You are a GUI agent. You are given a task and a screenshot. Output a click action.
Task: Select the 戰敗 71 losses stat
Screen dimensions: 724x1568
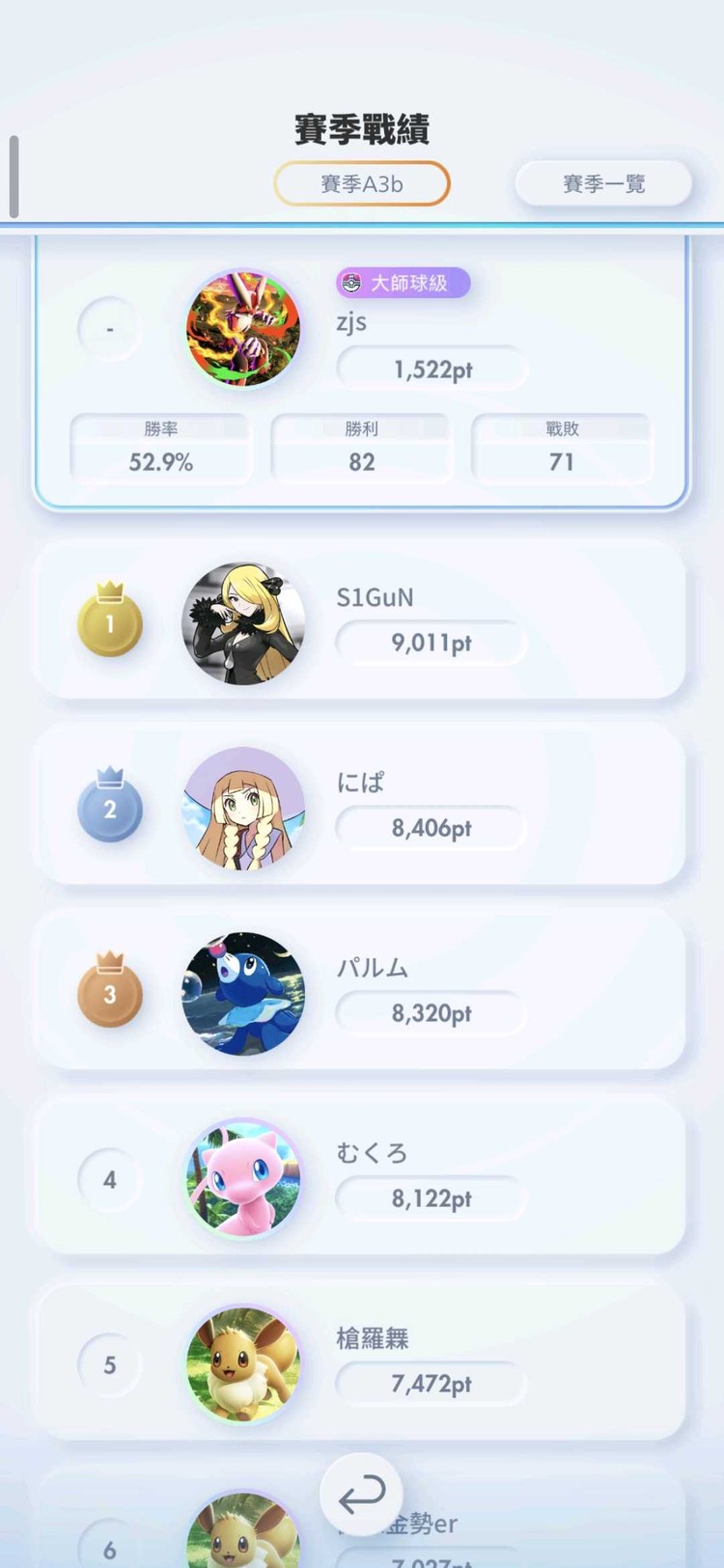(563, 446)
